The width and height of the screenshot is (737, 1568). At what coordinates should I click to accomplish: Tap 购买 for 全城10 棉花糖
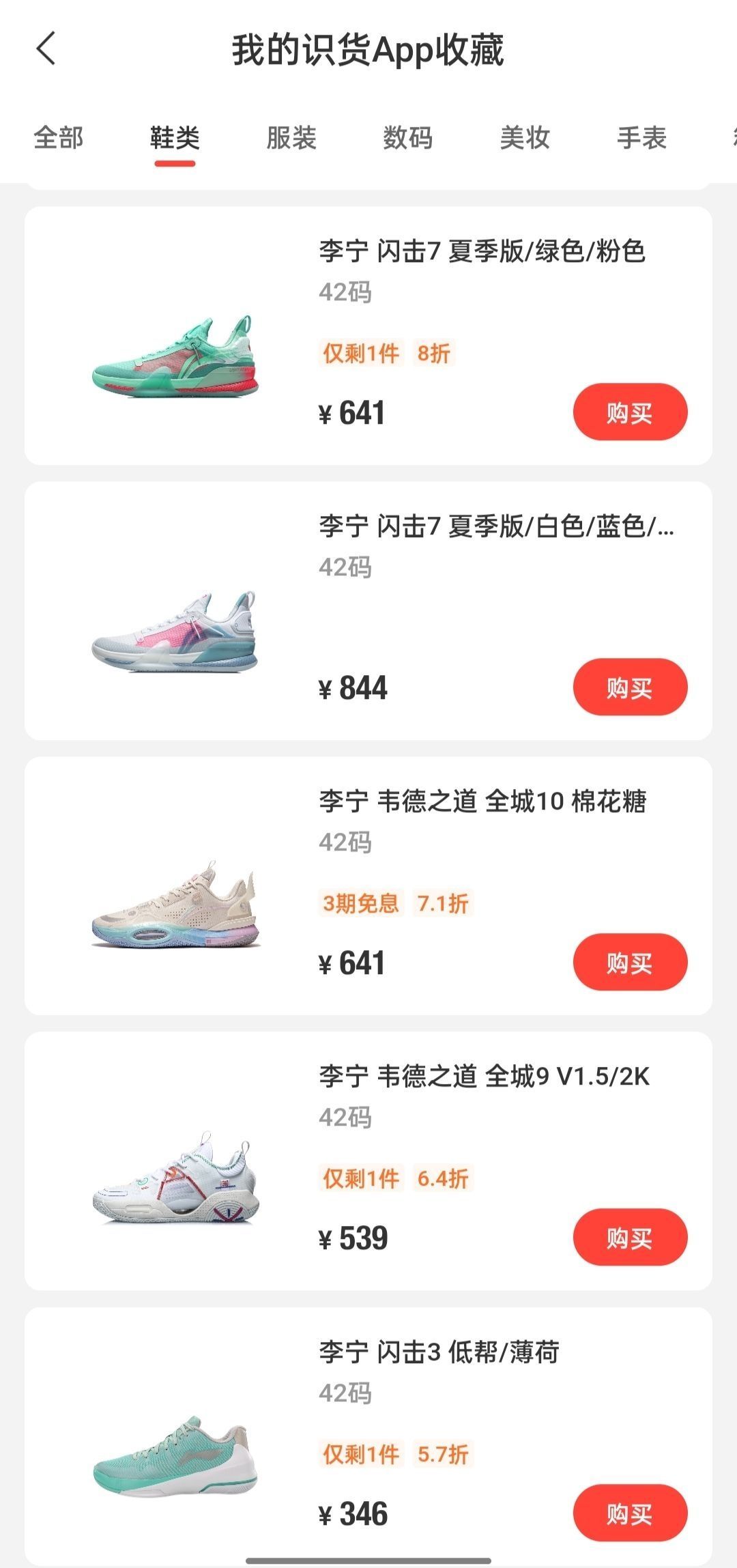point(630,963)
